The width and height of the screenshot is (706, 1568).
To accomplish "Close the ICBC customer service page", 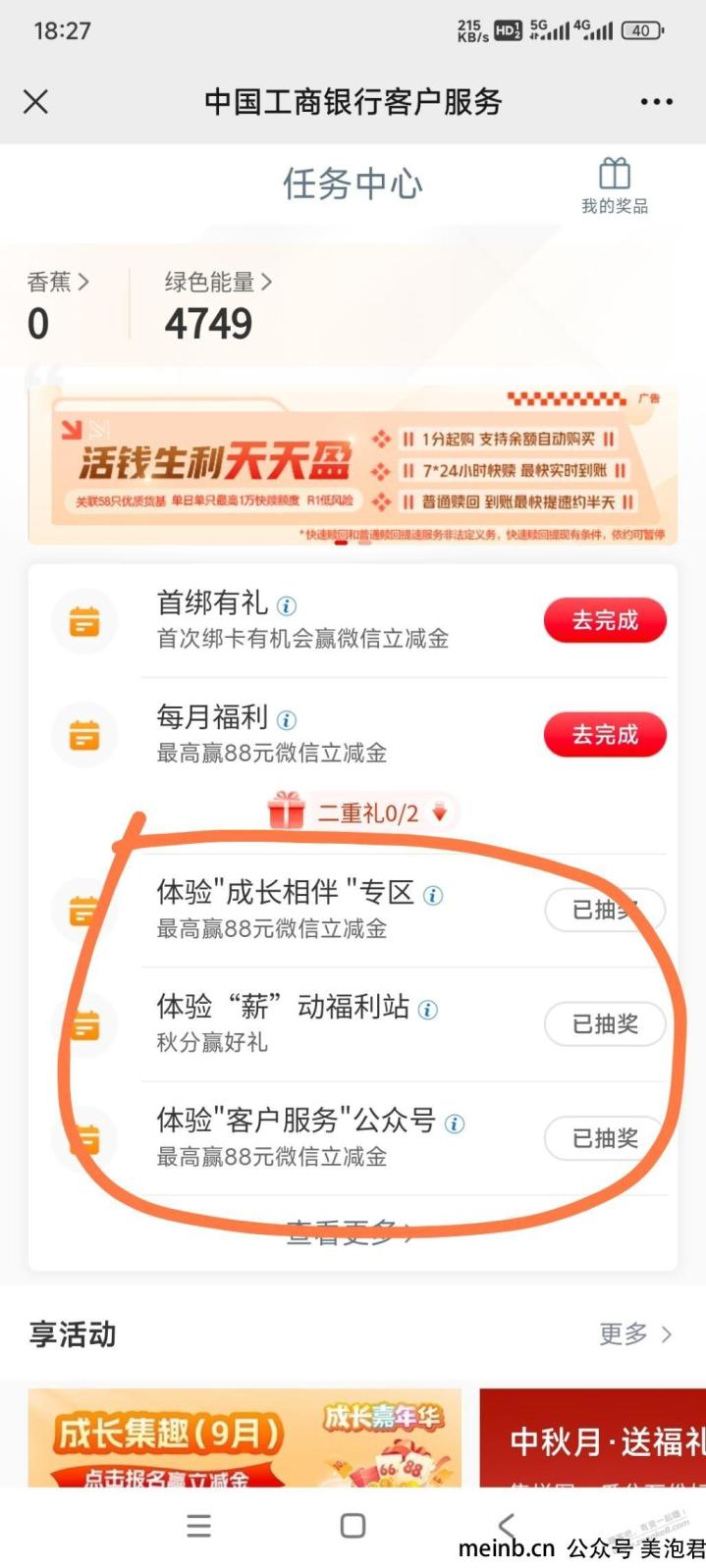I will 36,102.
